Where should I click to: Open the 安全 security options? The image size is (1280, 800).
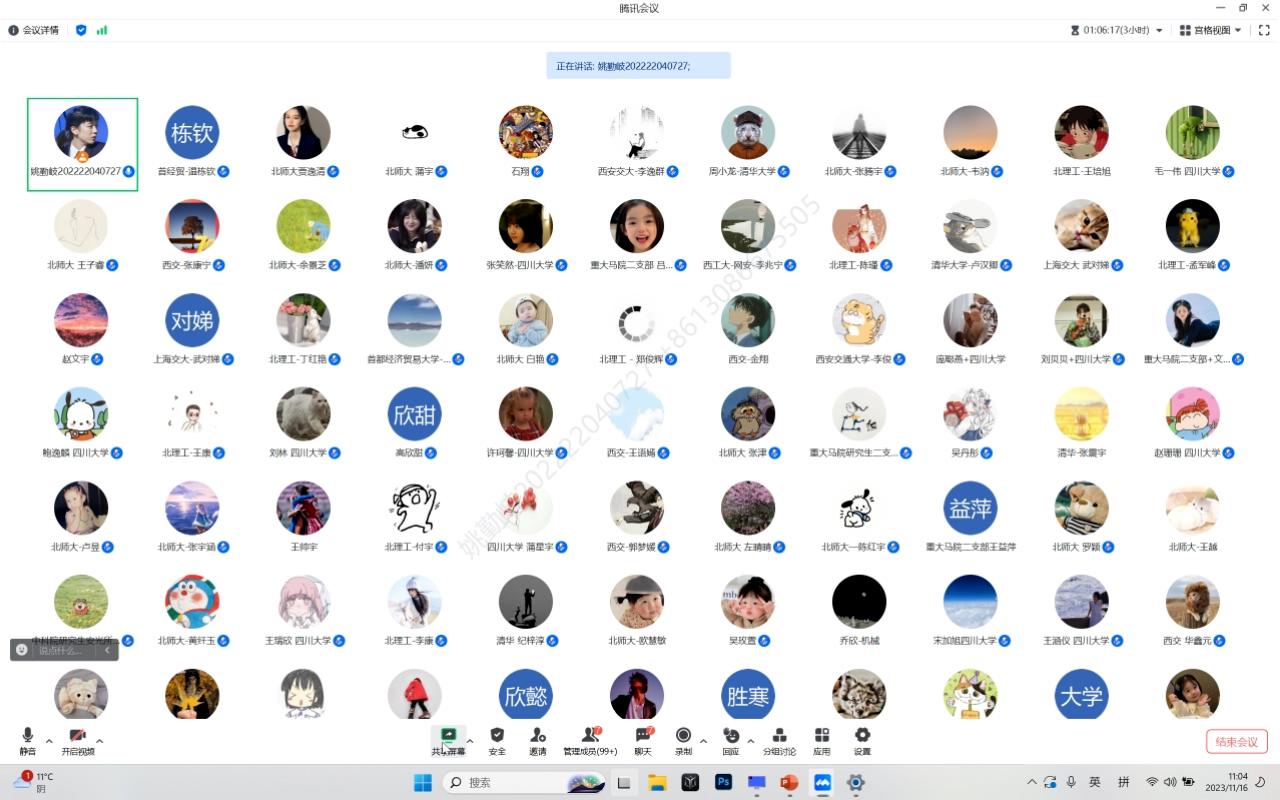pyautogui.click(x=497, y=740)
